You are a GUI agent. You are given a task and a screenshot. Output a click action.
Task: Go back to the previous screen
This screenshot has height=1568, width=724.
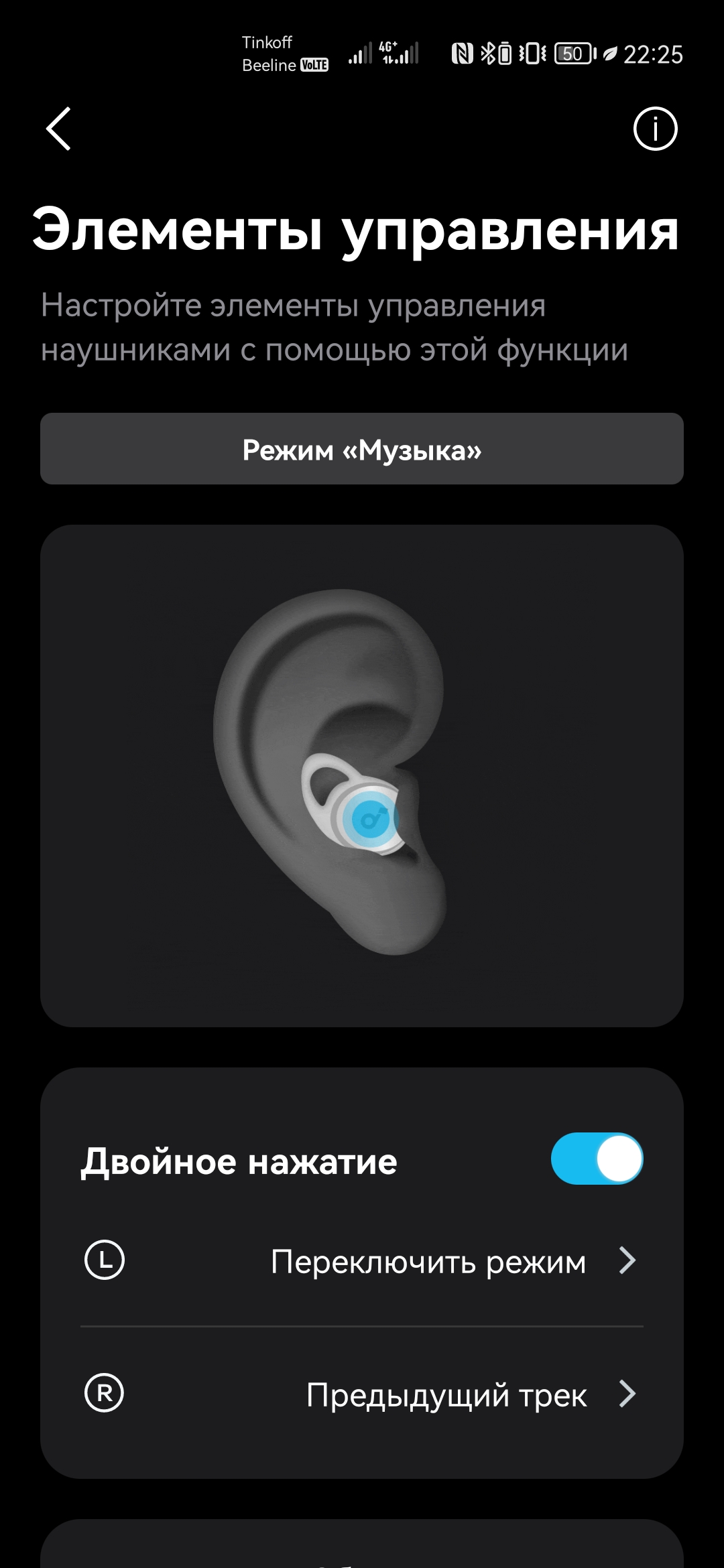coord(58,129)
